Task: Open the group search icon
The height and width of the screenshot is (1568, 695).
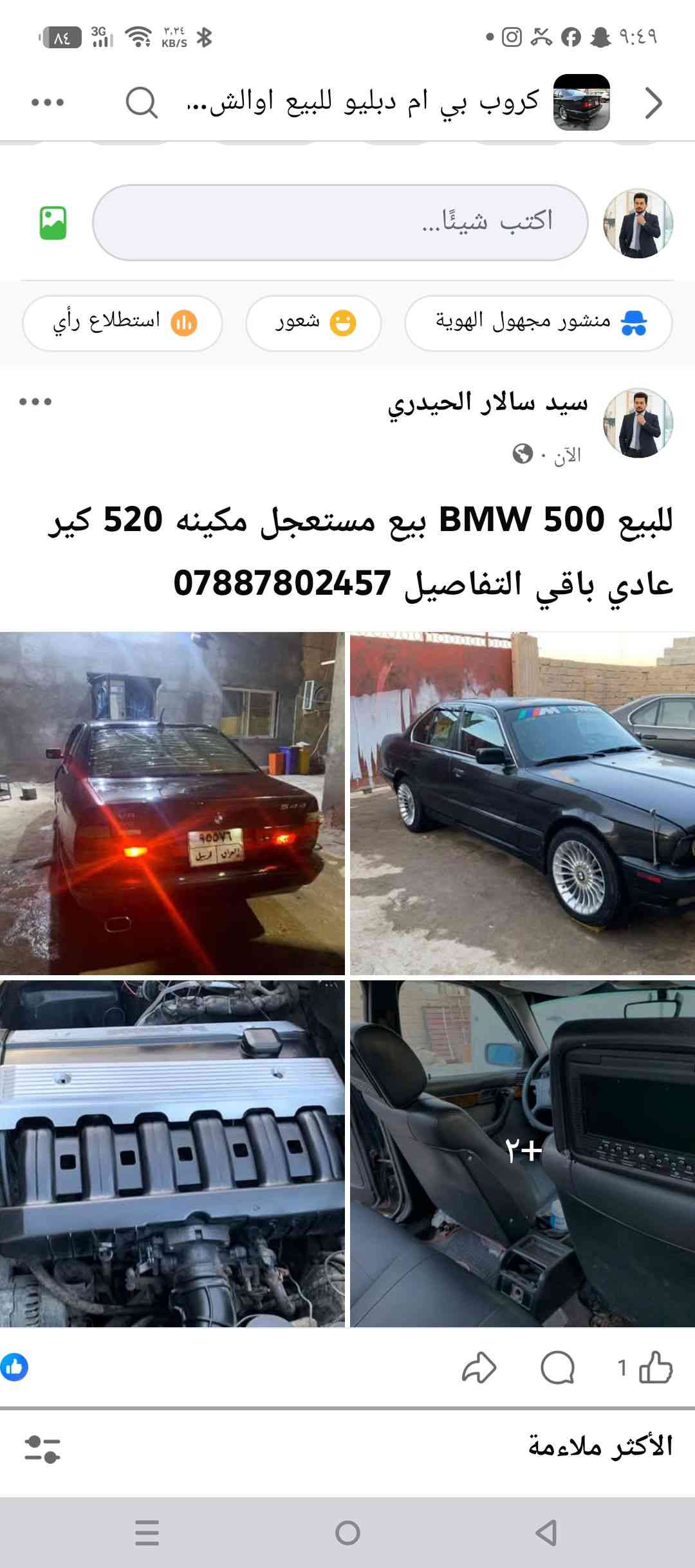Action: point(142,102)
